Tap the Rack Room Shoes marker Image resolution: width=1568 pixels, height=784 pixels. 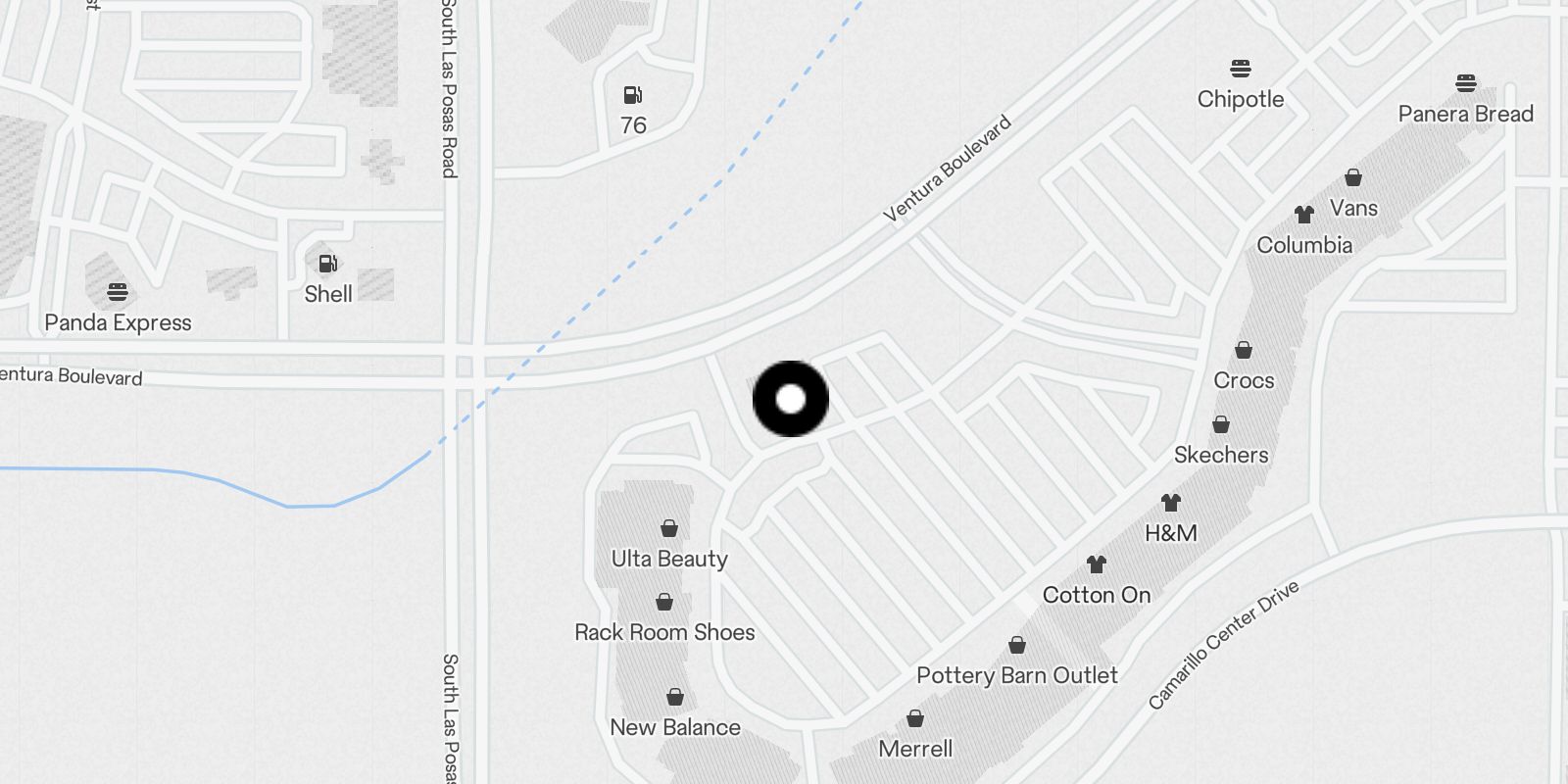click(664, 602)
